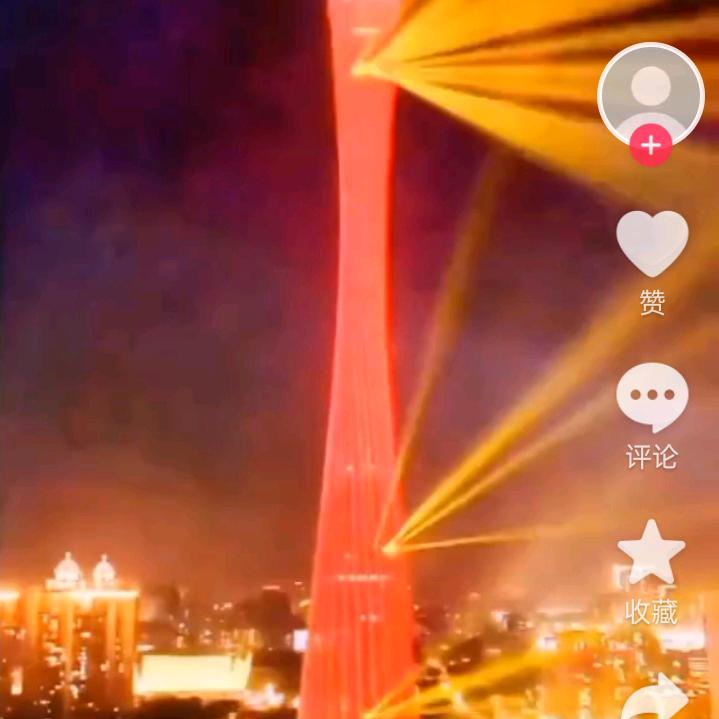Add this video to favorites (收藏)
719x719 pixels.
(652, 553)
